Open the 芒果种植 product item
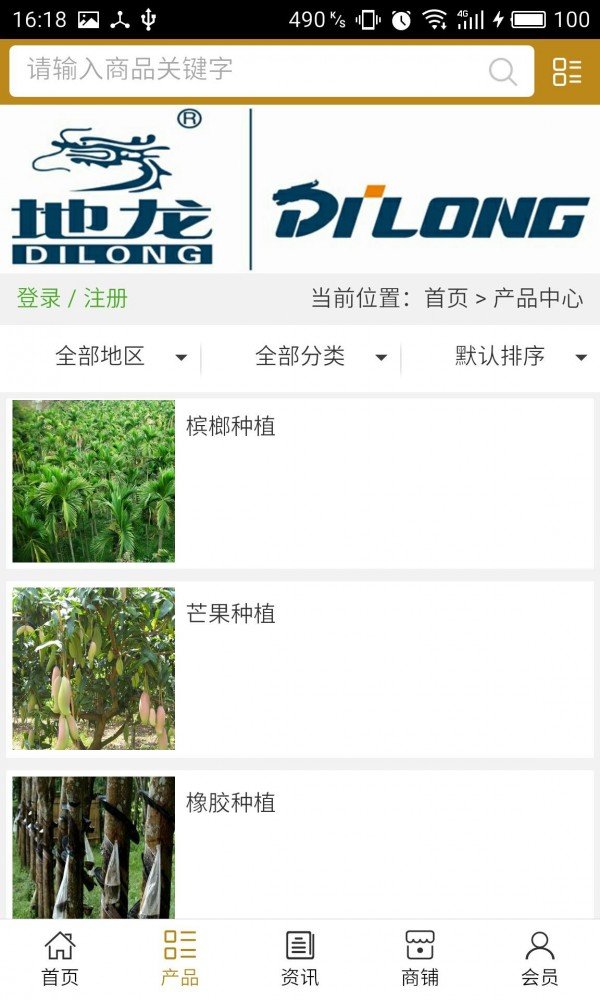The height and width of the screenshot is (1000, 600). click(300, 669)
